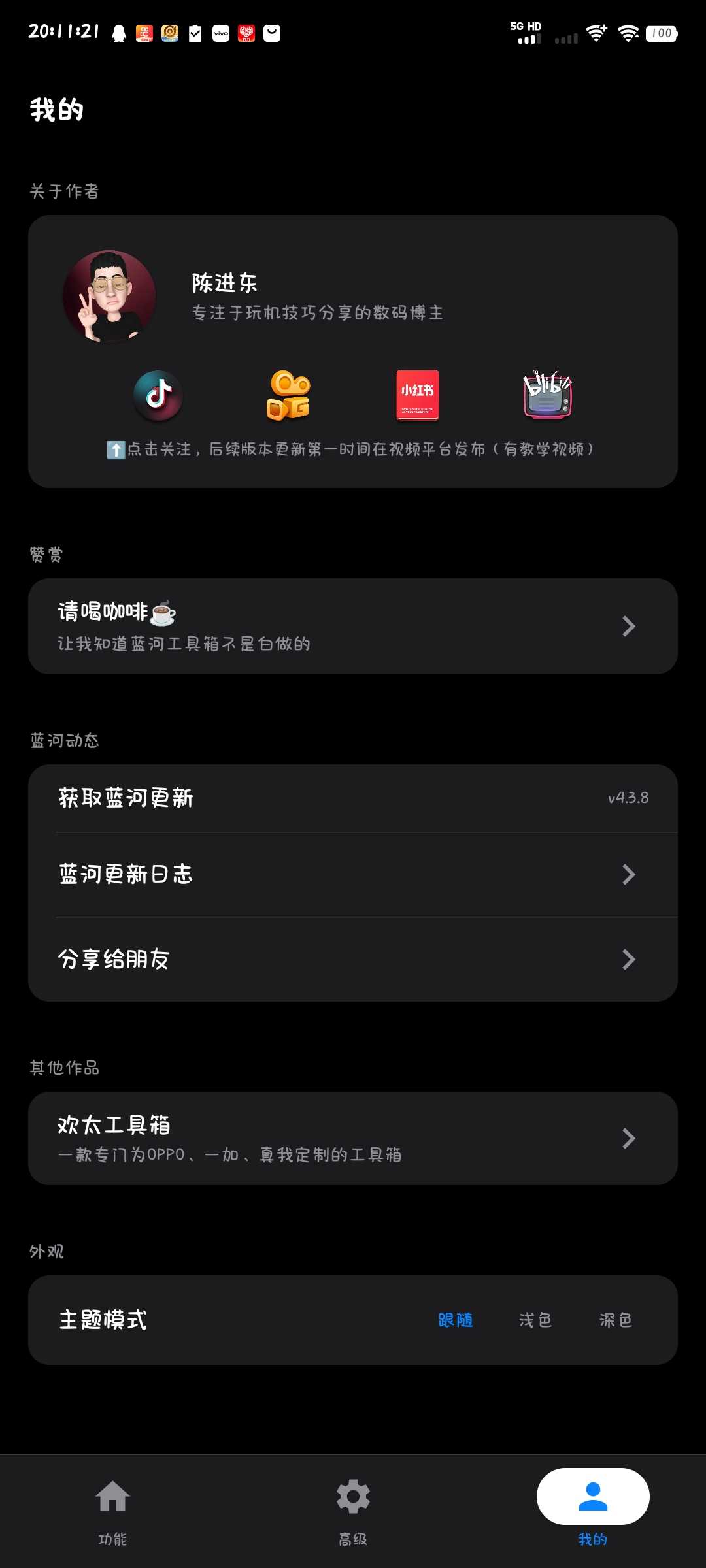
Task: Open 欢太工具箱 under other works
Action: coord(353,1138)
